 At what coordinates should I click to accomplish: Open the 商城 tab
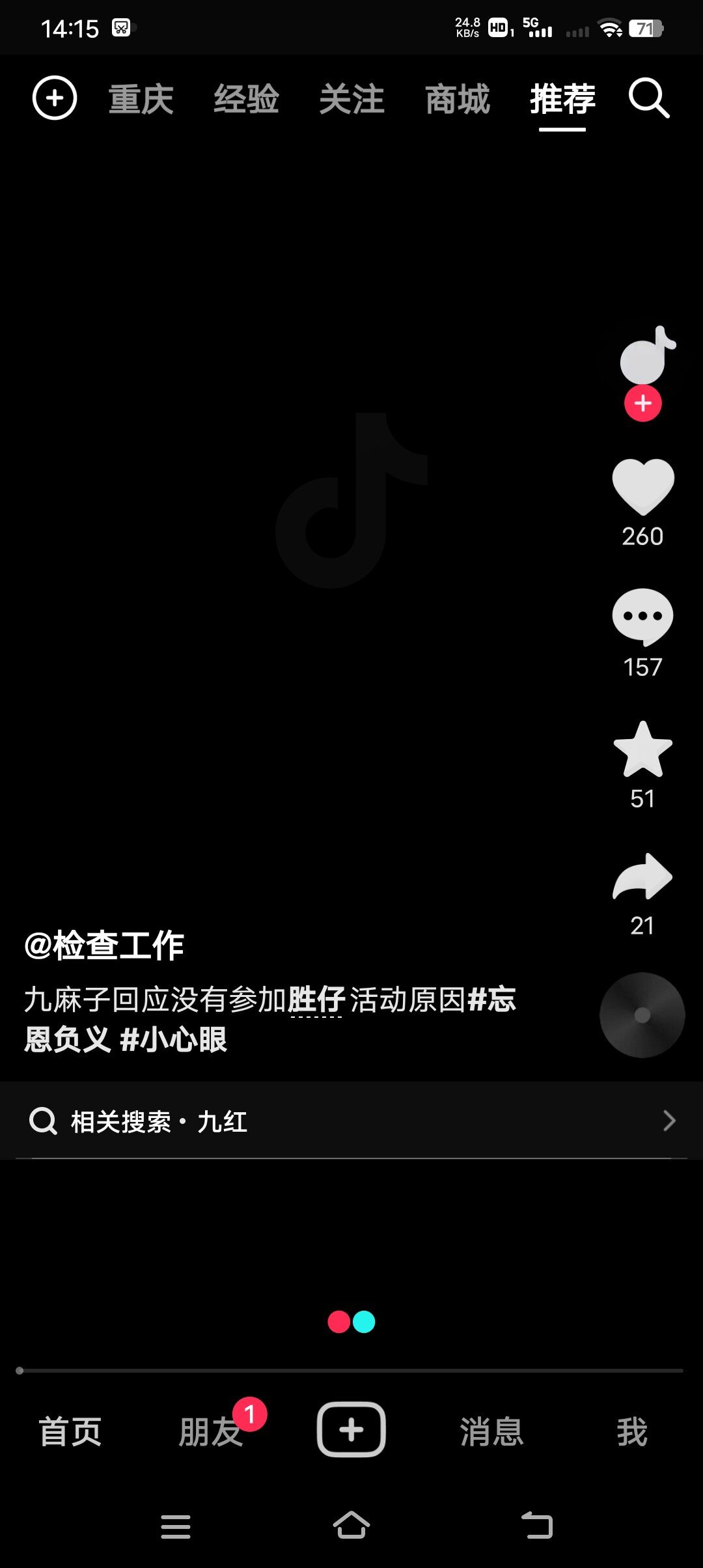[457, 100]
